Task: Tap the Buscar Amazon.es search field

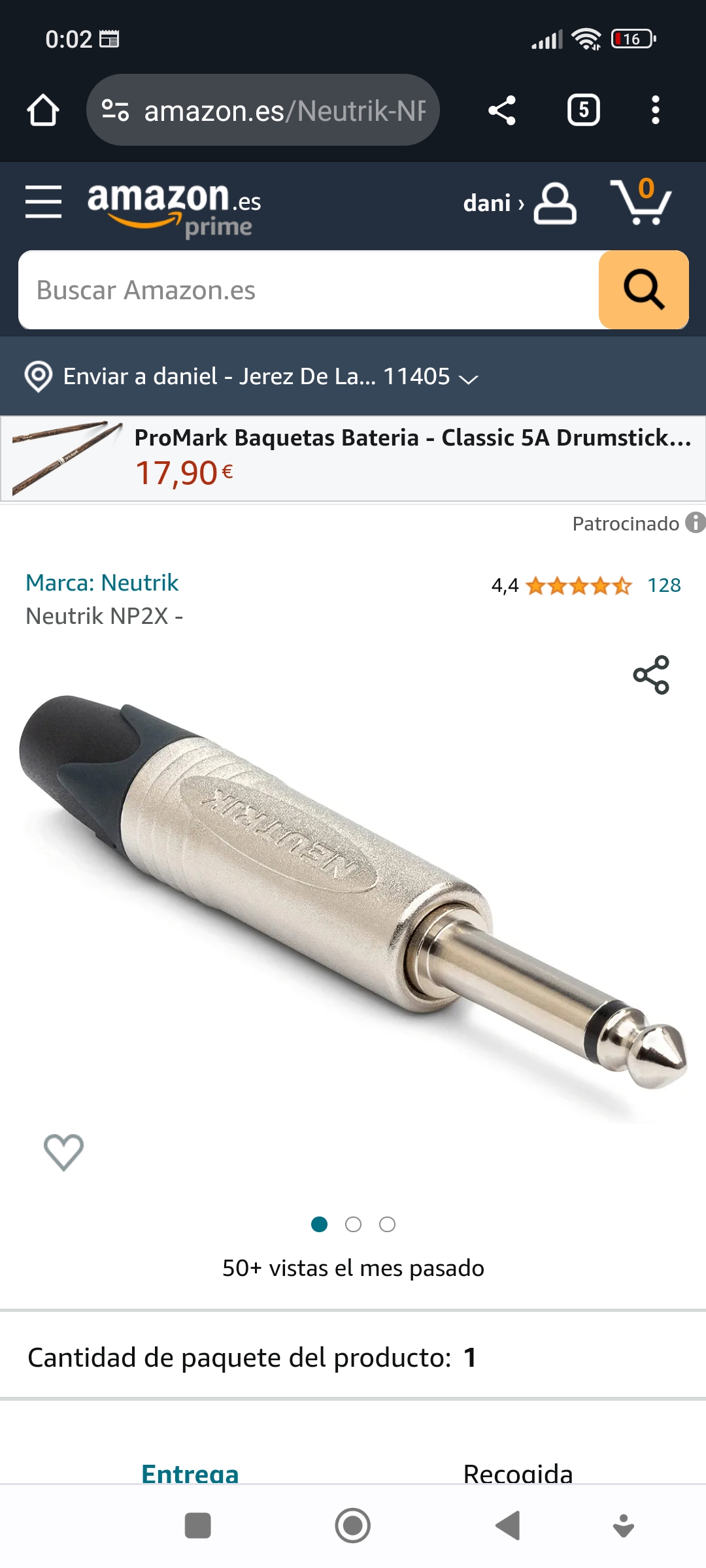Action: [309, 290]
